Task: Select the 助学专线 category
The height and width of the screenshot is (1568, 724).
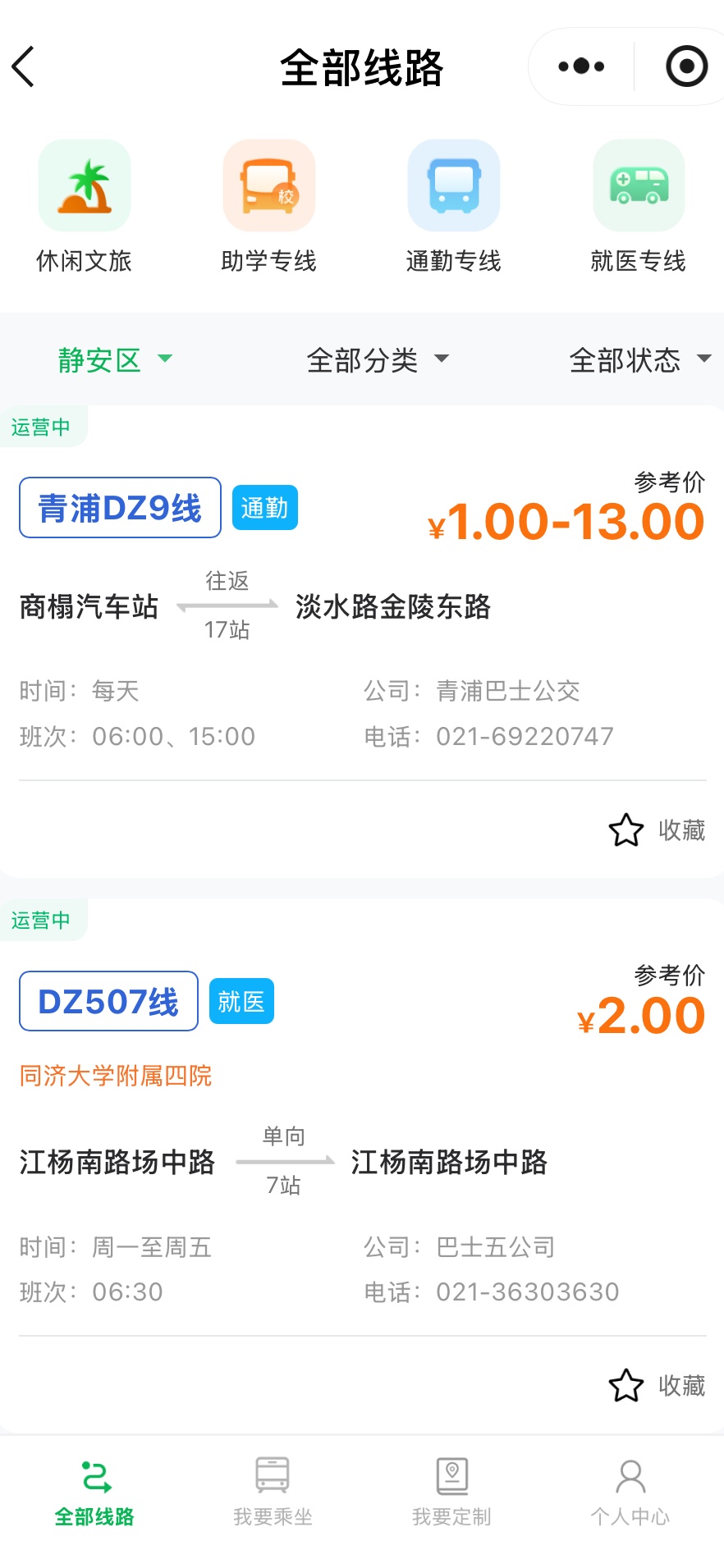Action: [269, 207]
